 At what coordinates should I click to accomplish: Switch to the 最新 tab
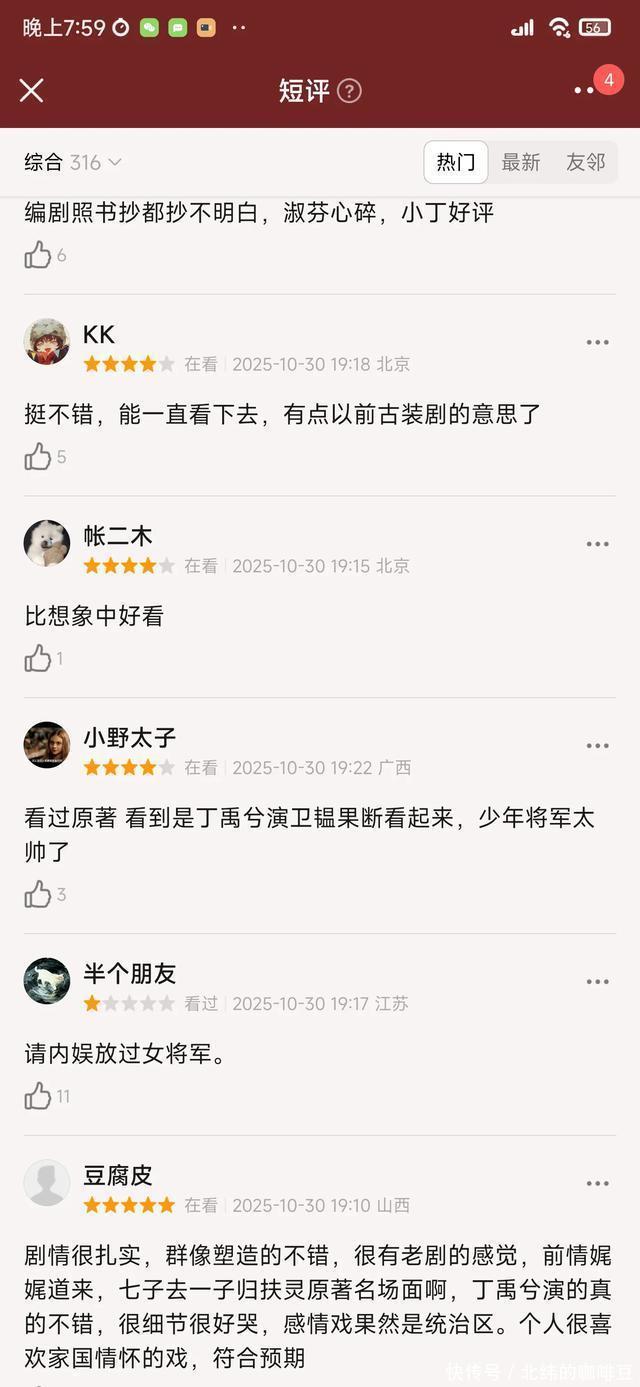click(x=521, y=162)
